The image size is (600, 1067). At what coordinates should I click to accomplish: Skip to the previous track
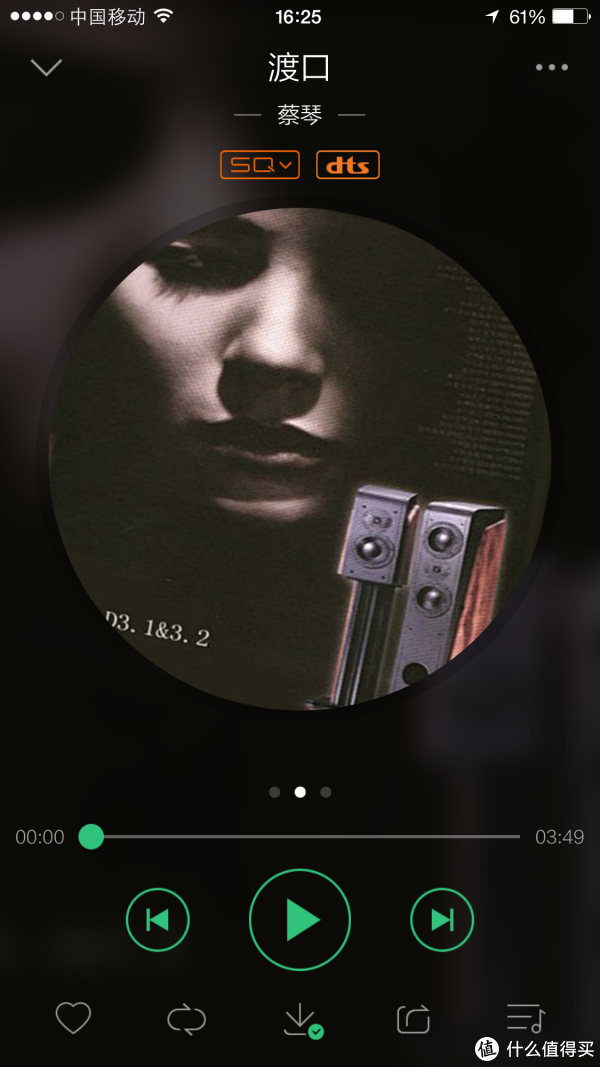pyautogui.click(x=157, y=920)
